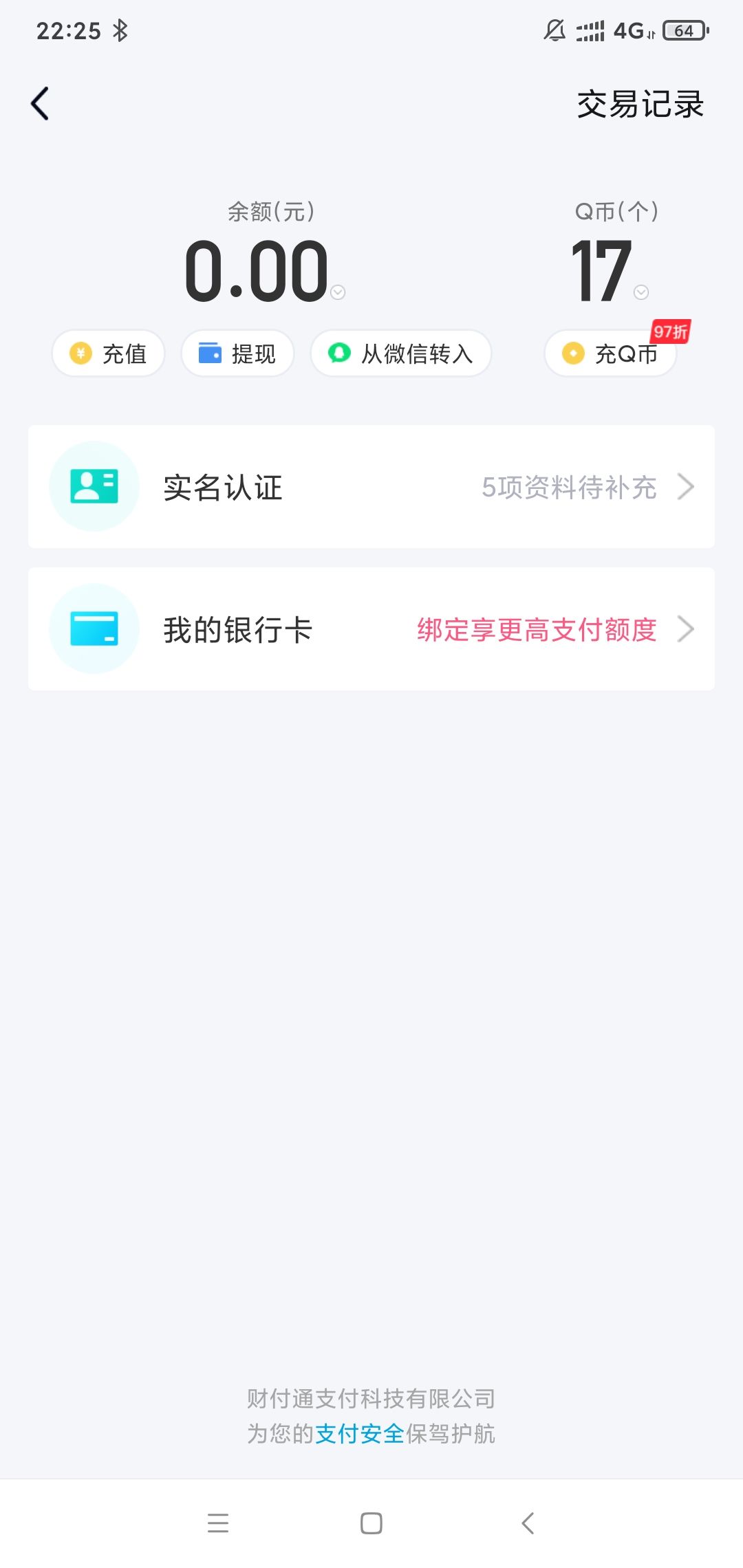
Task: Select 提现 to withdraw balance
Action: tap(237, 353)
